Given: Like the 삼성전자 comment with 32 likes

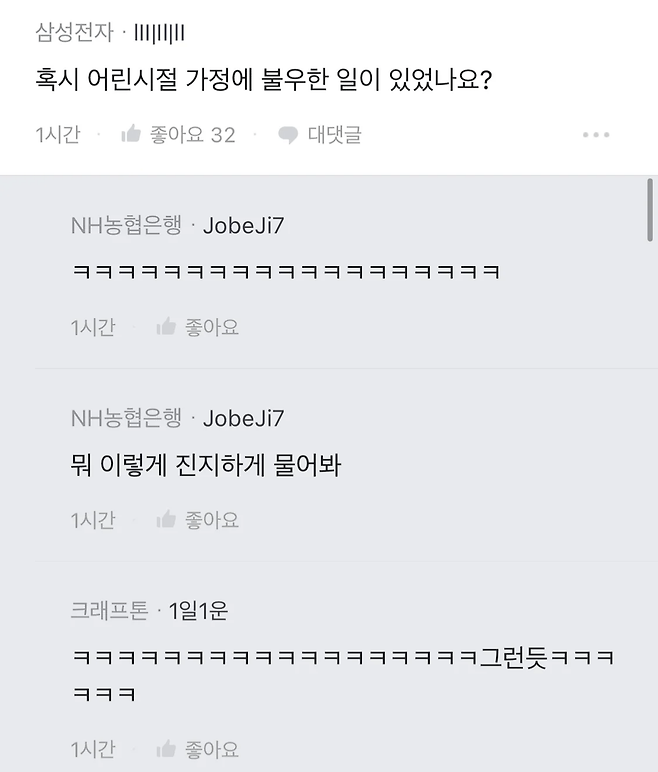Looking at the screenshot, I should pos(176,135).
